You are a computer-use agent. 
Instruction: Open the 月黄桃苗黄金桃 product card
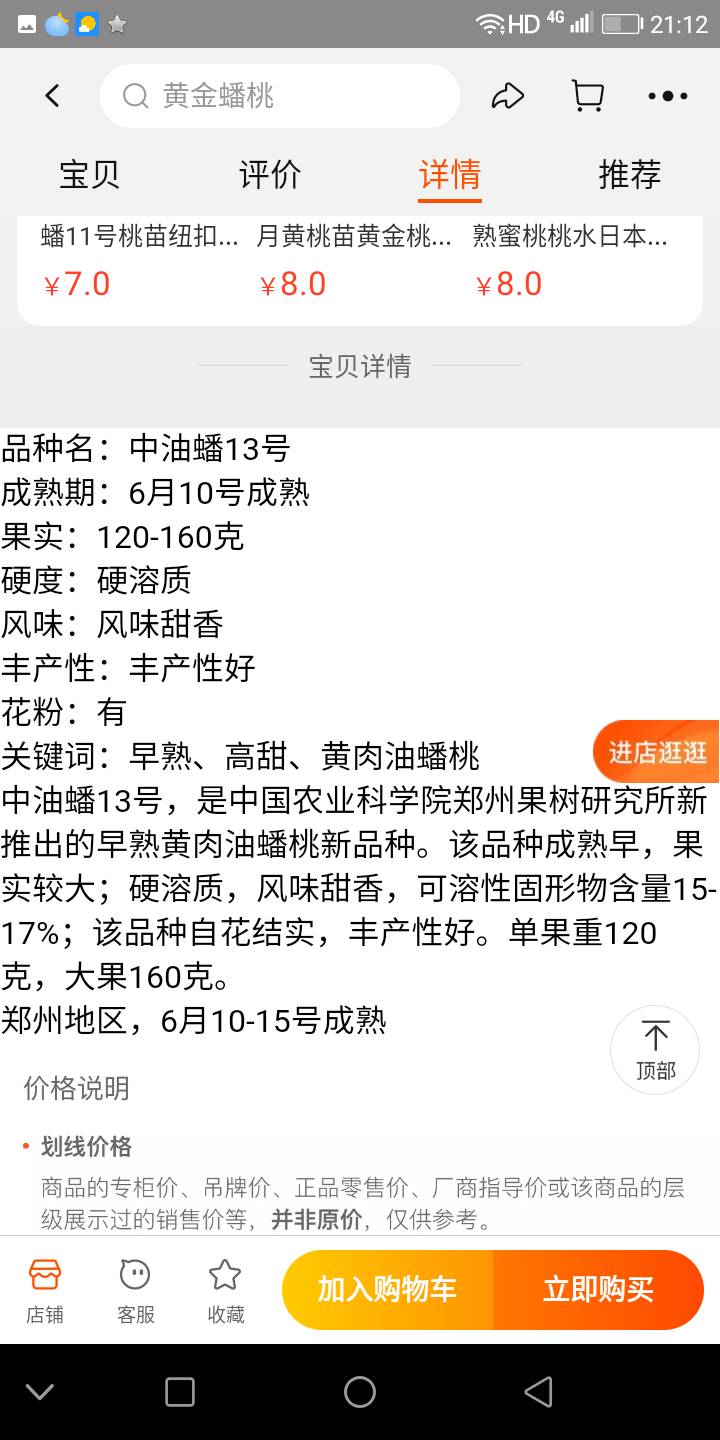click(x=355, y=262)
